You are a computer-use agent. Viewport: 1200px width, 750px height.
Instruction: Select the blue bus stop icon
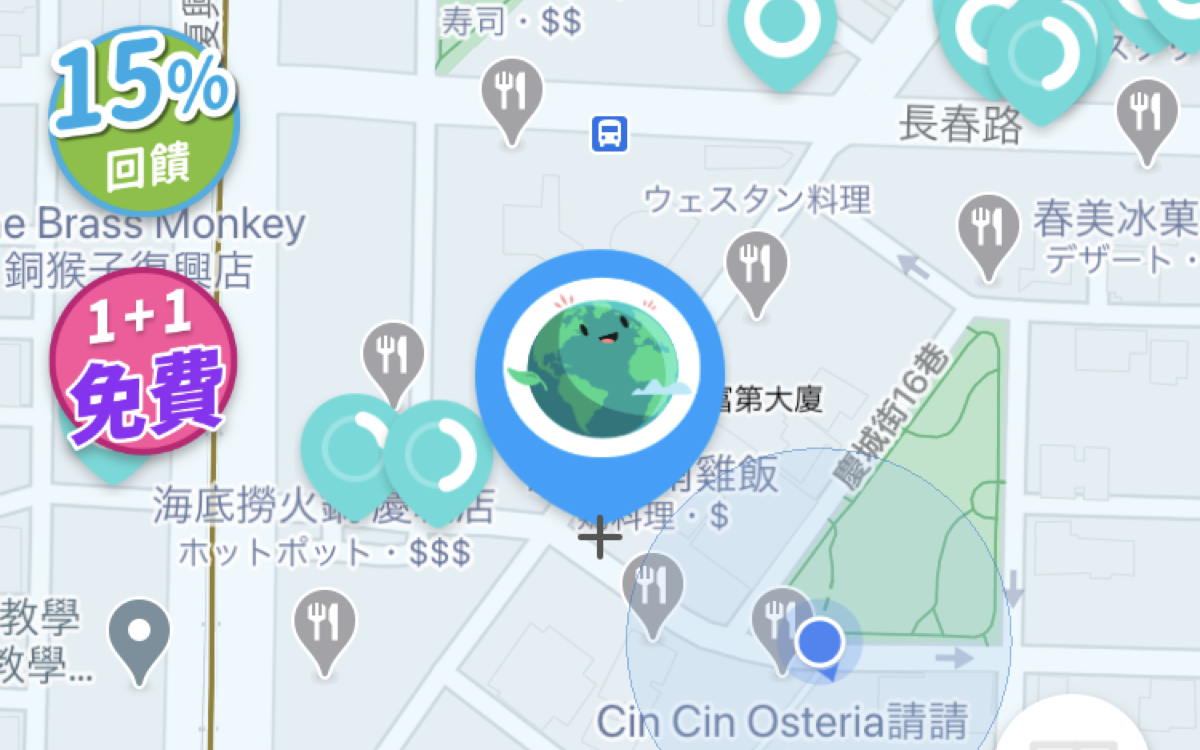pos(609,132)
